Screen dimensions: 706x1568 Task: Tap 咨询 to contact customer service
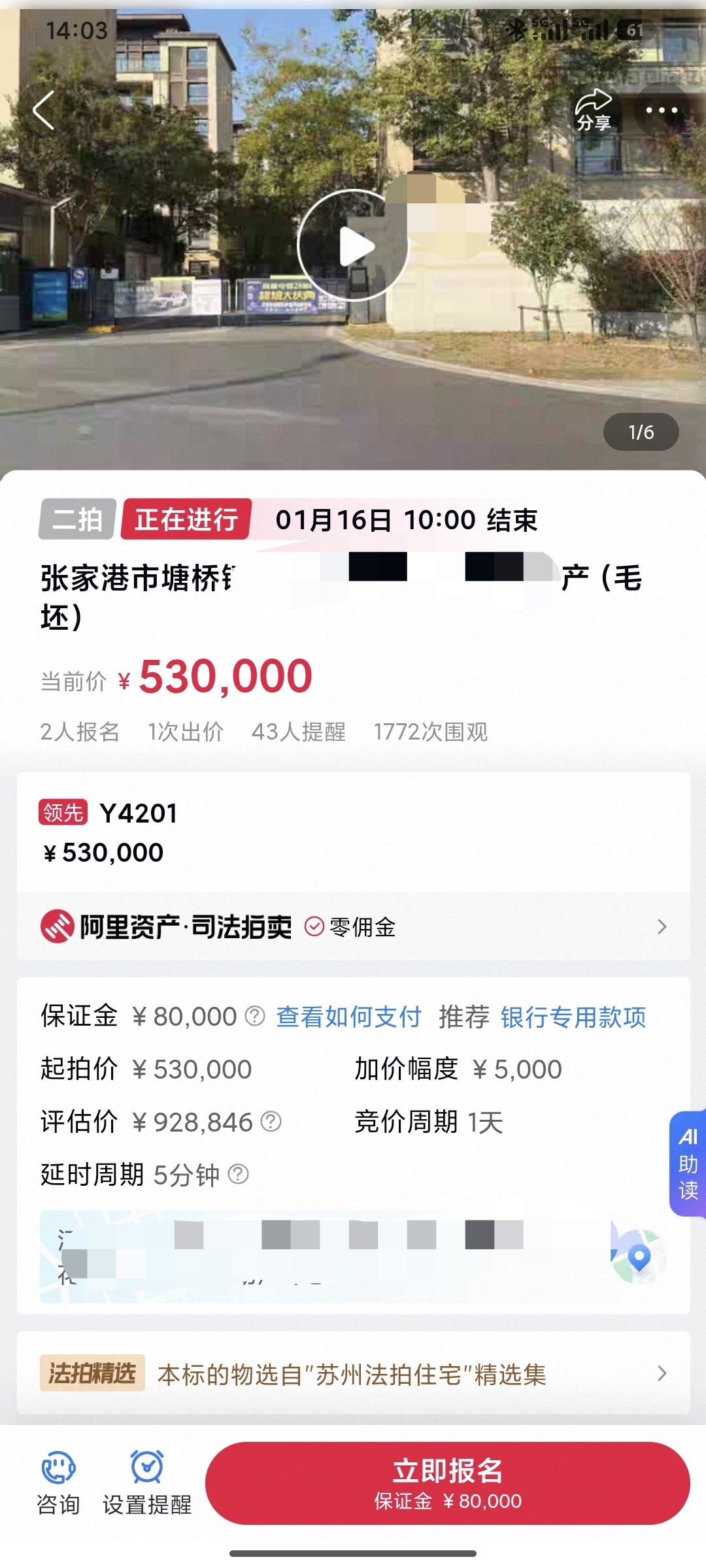58,1483
